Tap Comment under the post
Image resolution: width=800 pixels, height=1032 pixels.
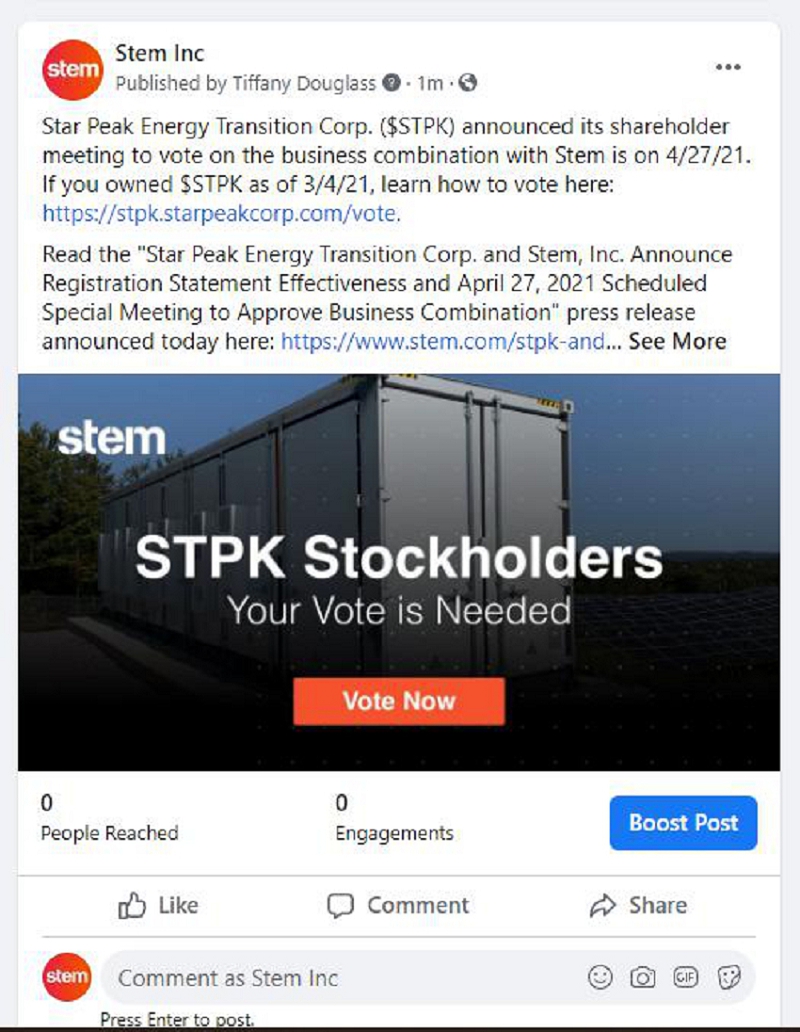tap(398, 905)
